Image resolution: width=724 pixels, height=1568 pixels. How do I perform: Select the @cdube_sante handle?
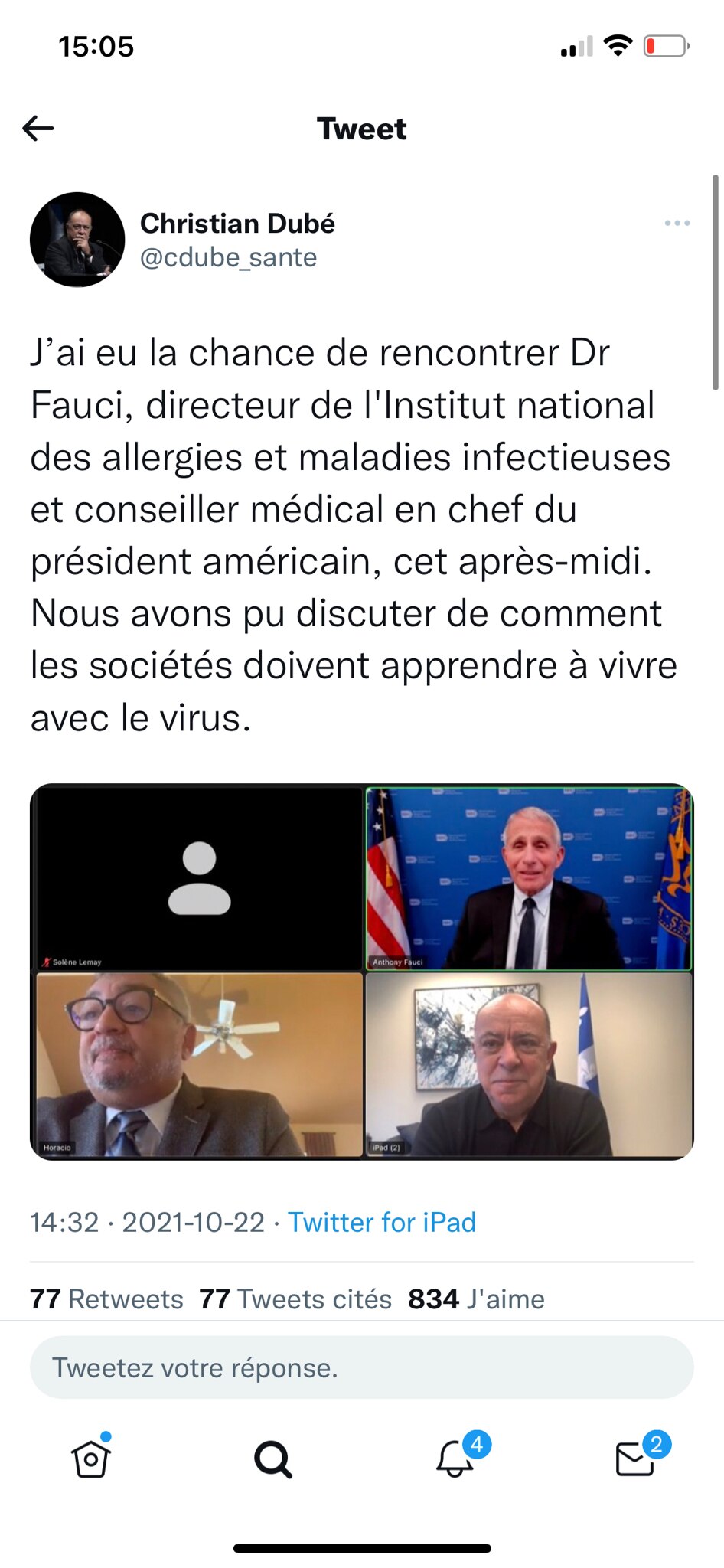tap(227, 258)
